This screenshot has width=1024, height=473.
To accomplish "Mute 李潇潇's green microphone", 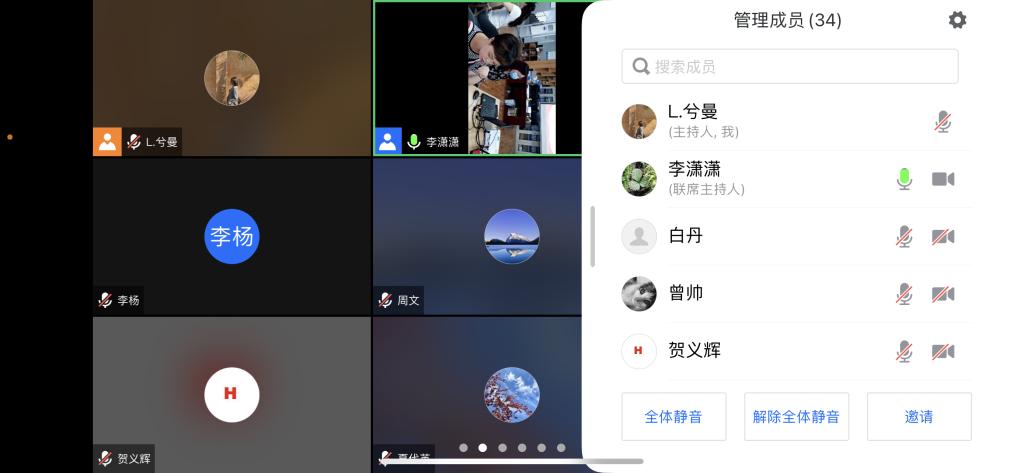I will coord(904,179).
